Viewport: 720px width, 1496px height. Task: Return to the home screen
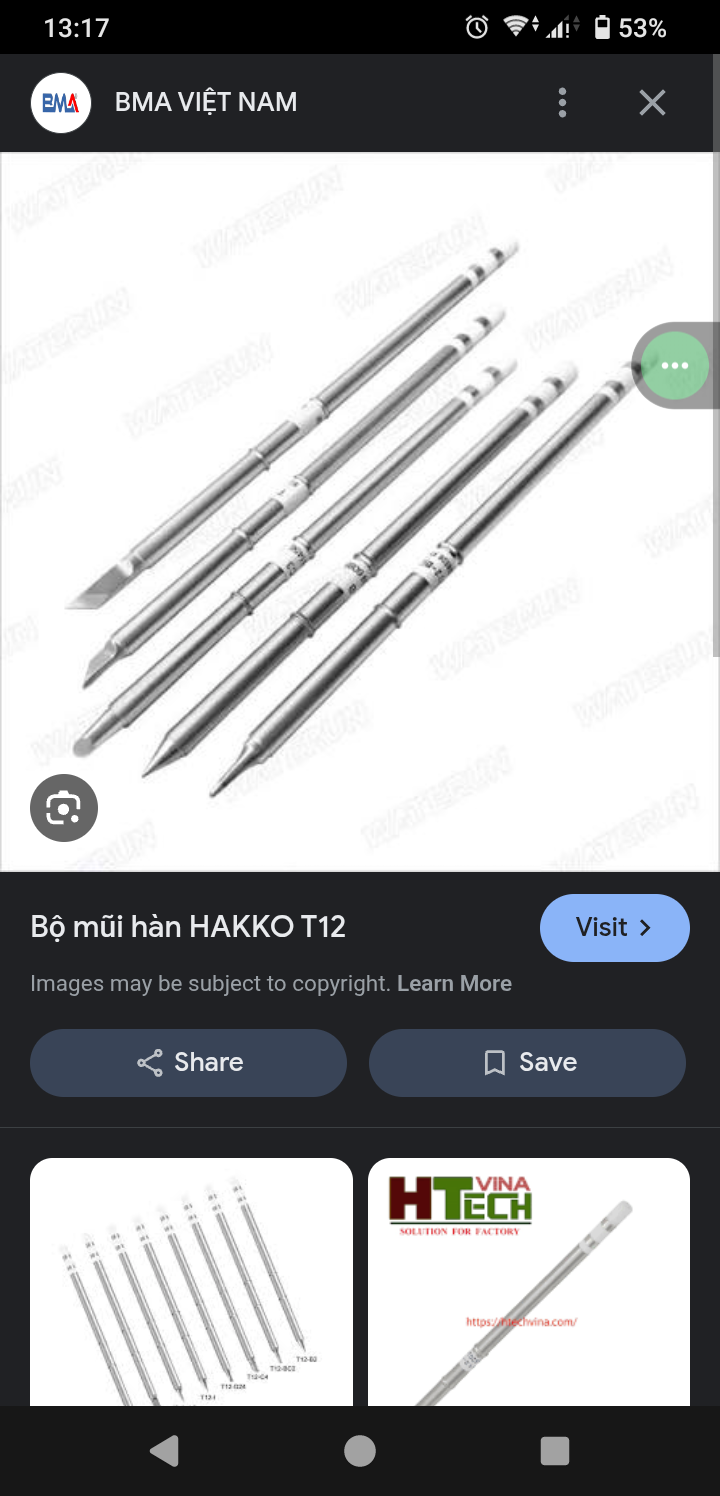click(360, 1450)
